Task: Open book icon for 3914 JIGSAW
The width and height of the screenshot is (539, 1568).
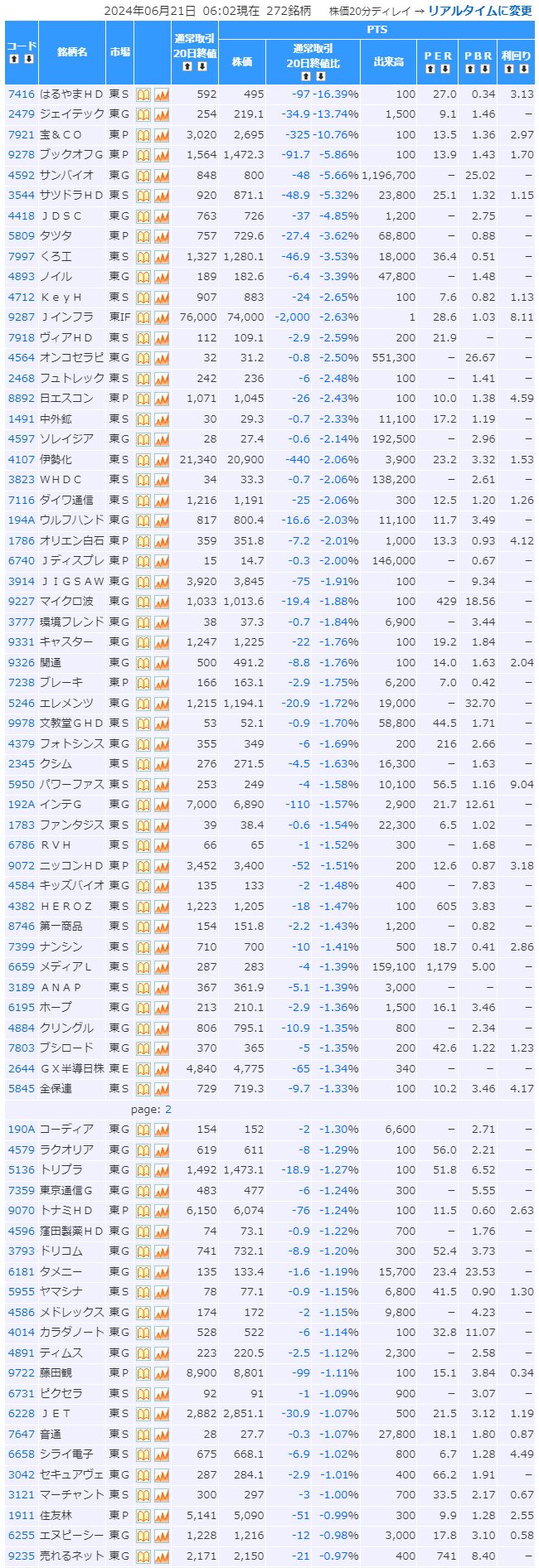Action: 143,581
